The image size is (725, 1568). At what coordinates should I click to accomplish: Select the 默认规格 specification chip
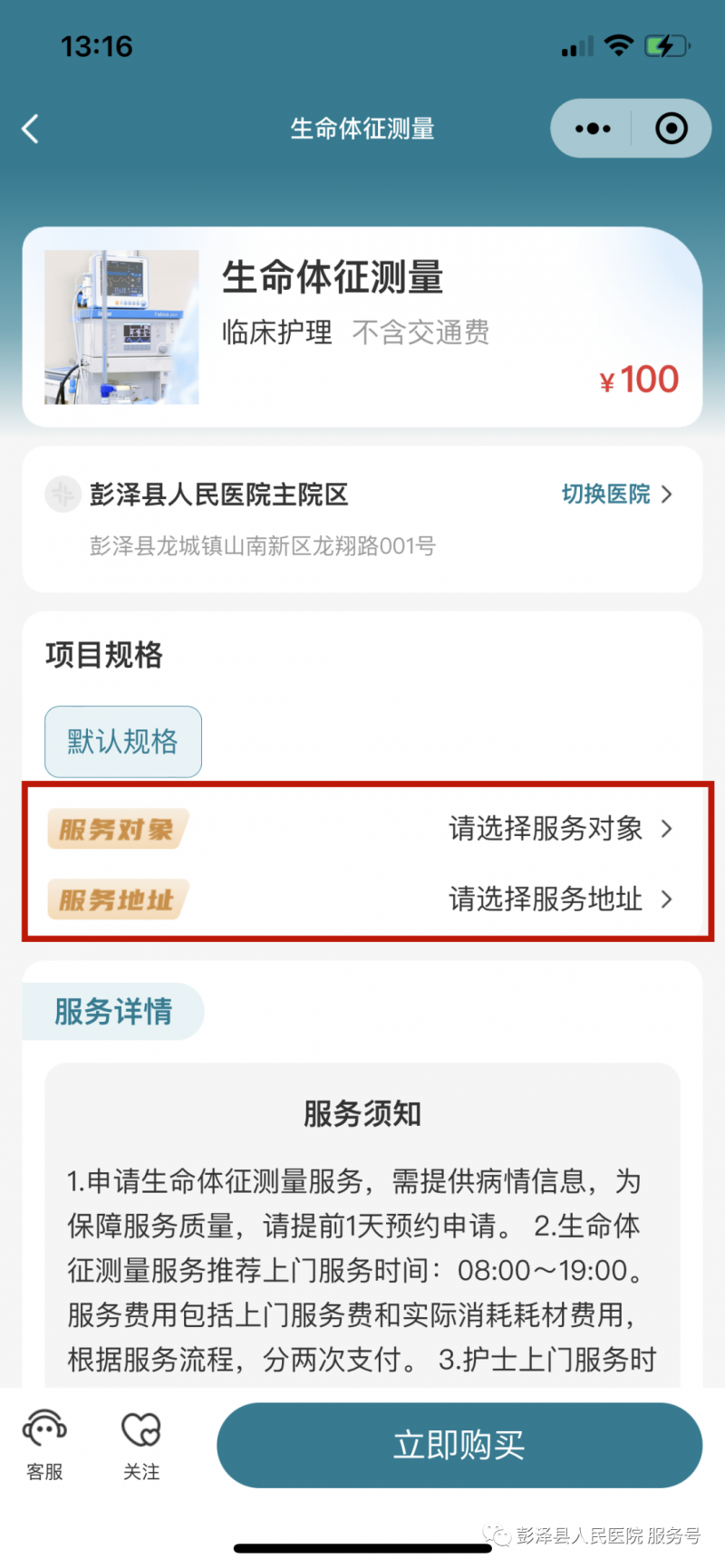click(x=123, y=742)
